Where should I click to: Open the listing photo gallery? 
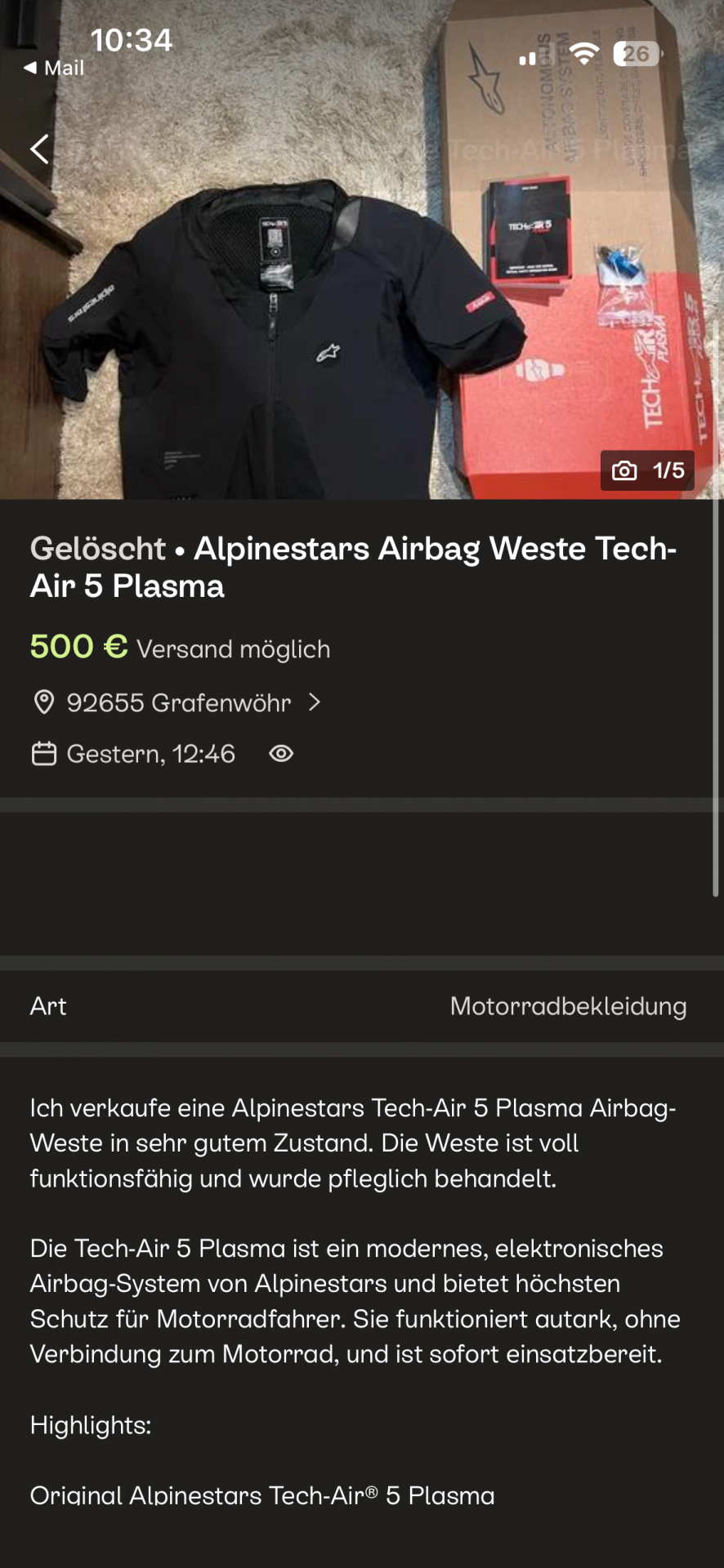coord(646,470)
